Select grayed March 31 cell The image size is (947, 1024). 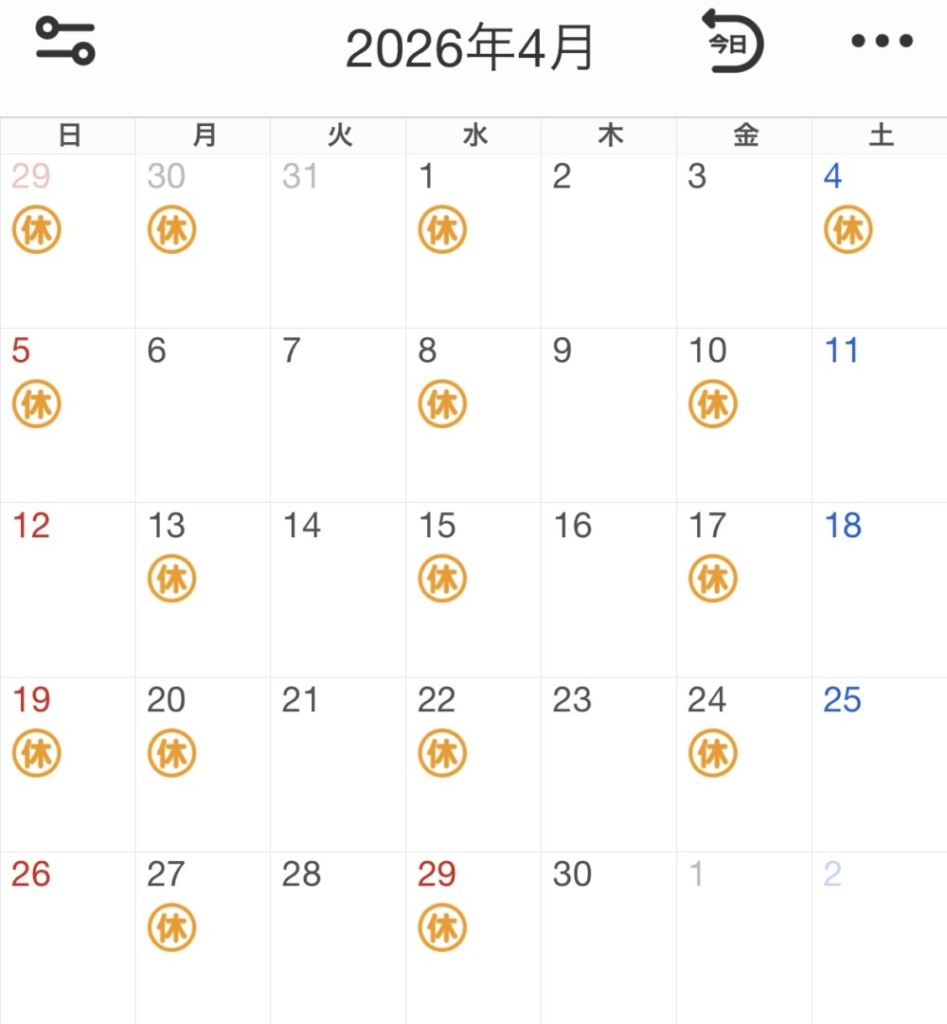337,240
